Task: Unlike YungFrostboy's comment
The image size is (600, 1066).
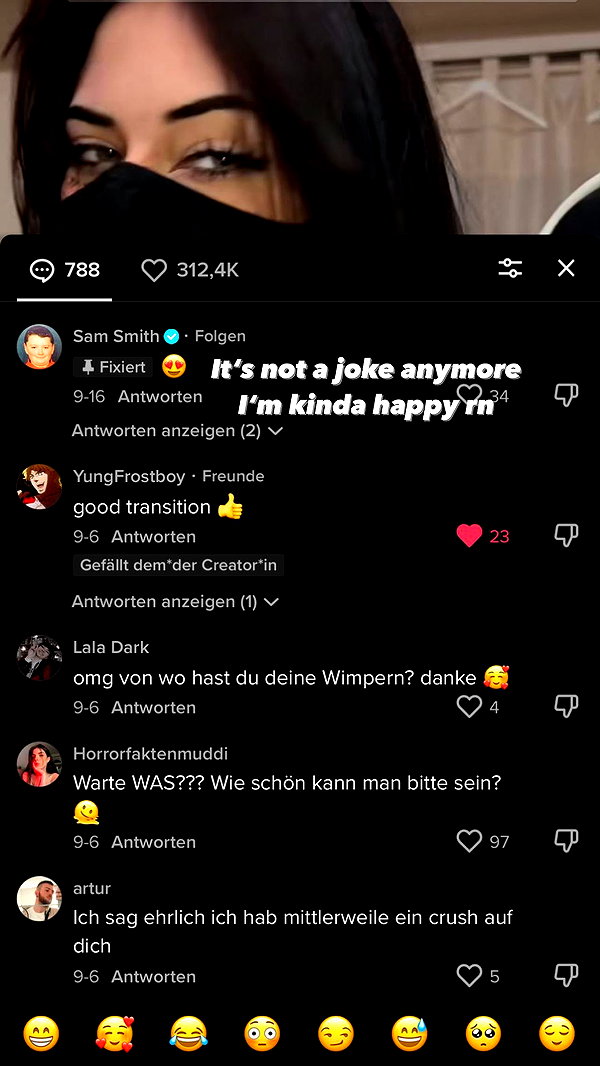Action: click(470, 536)
